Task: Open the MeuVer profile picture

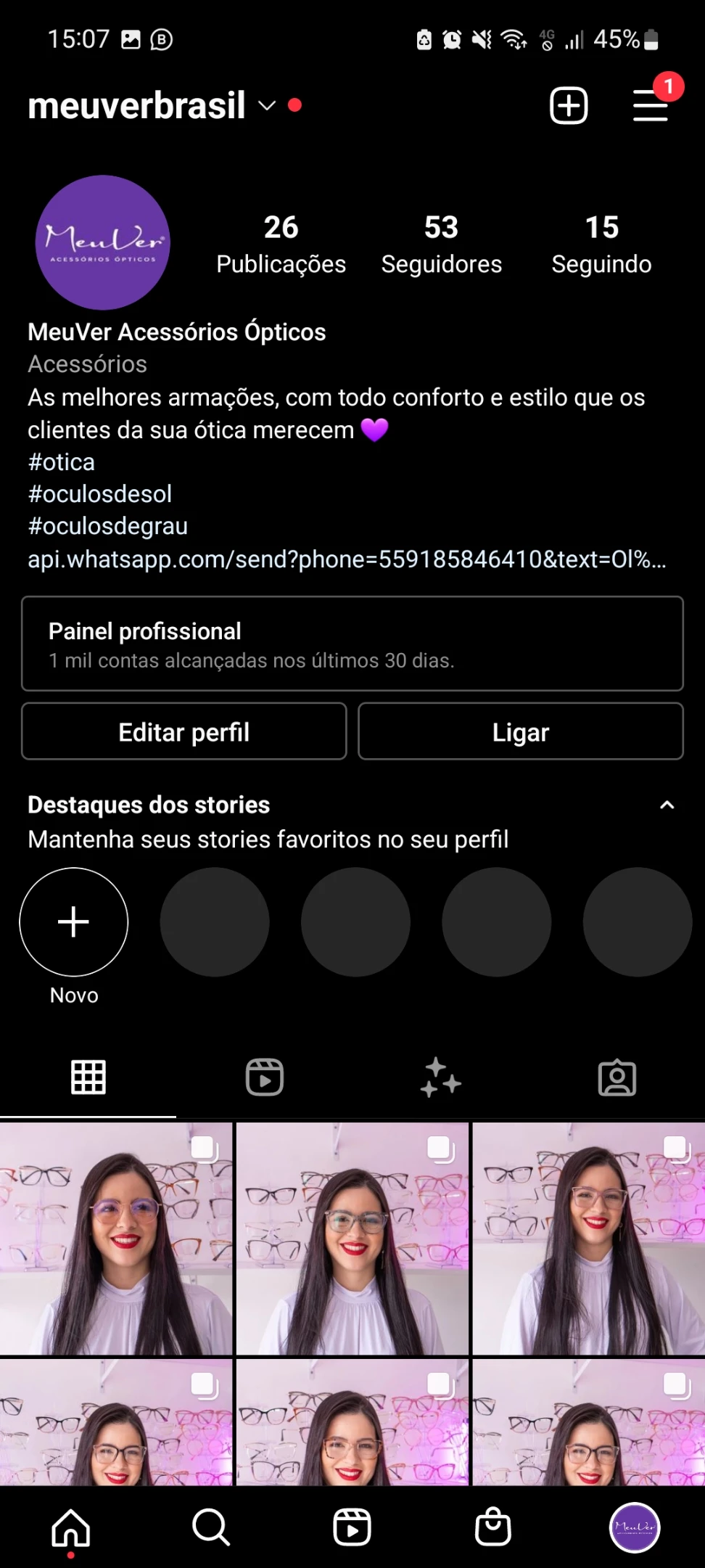Action: (103, 242)
